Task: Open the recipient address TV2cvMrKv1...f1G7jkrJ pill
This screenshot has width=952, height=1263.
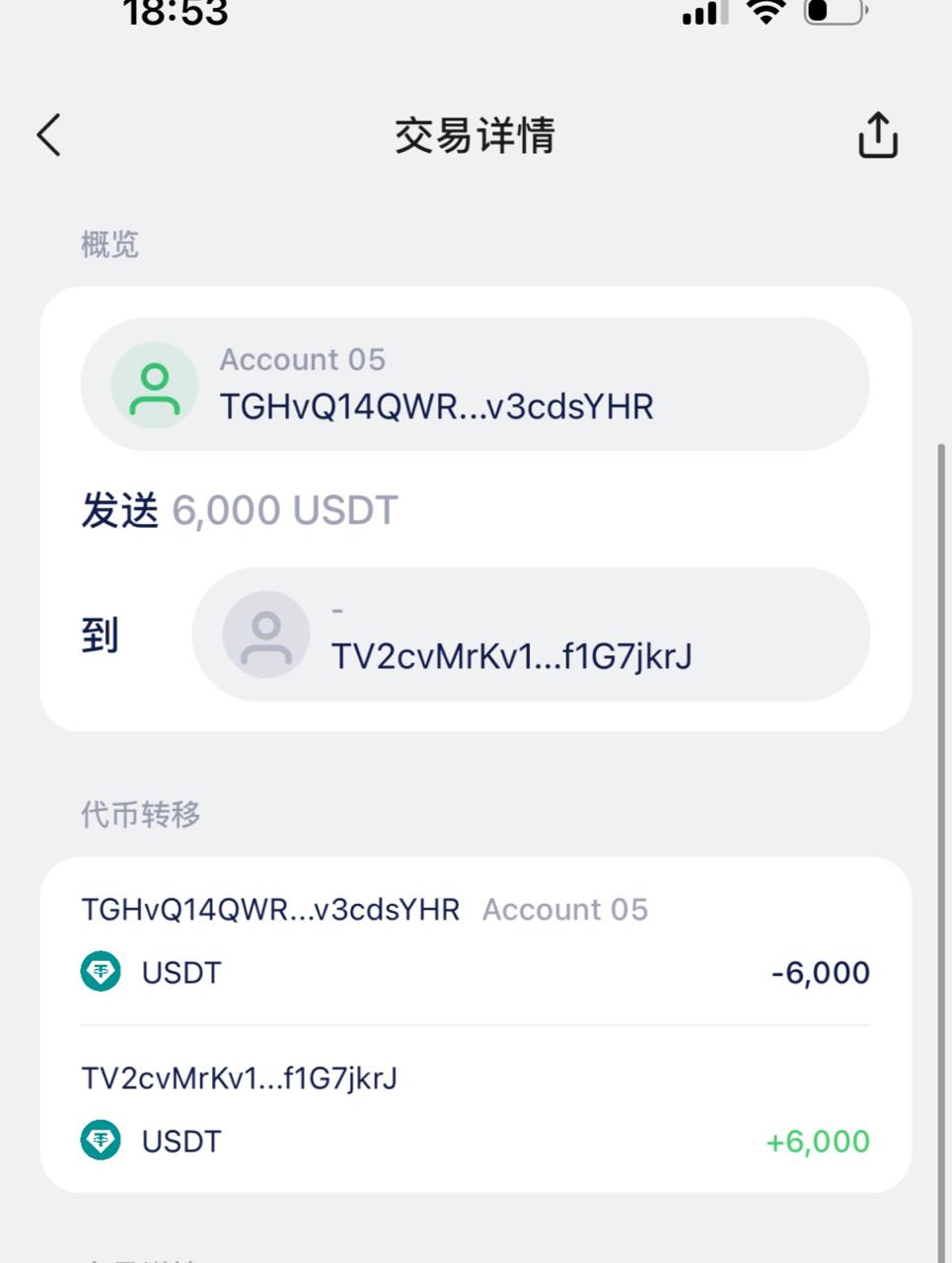Action: pos(531,634)
